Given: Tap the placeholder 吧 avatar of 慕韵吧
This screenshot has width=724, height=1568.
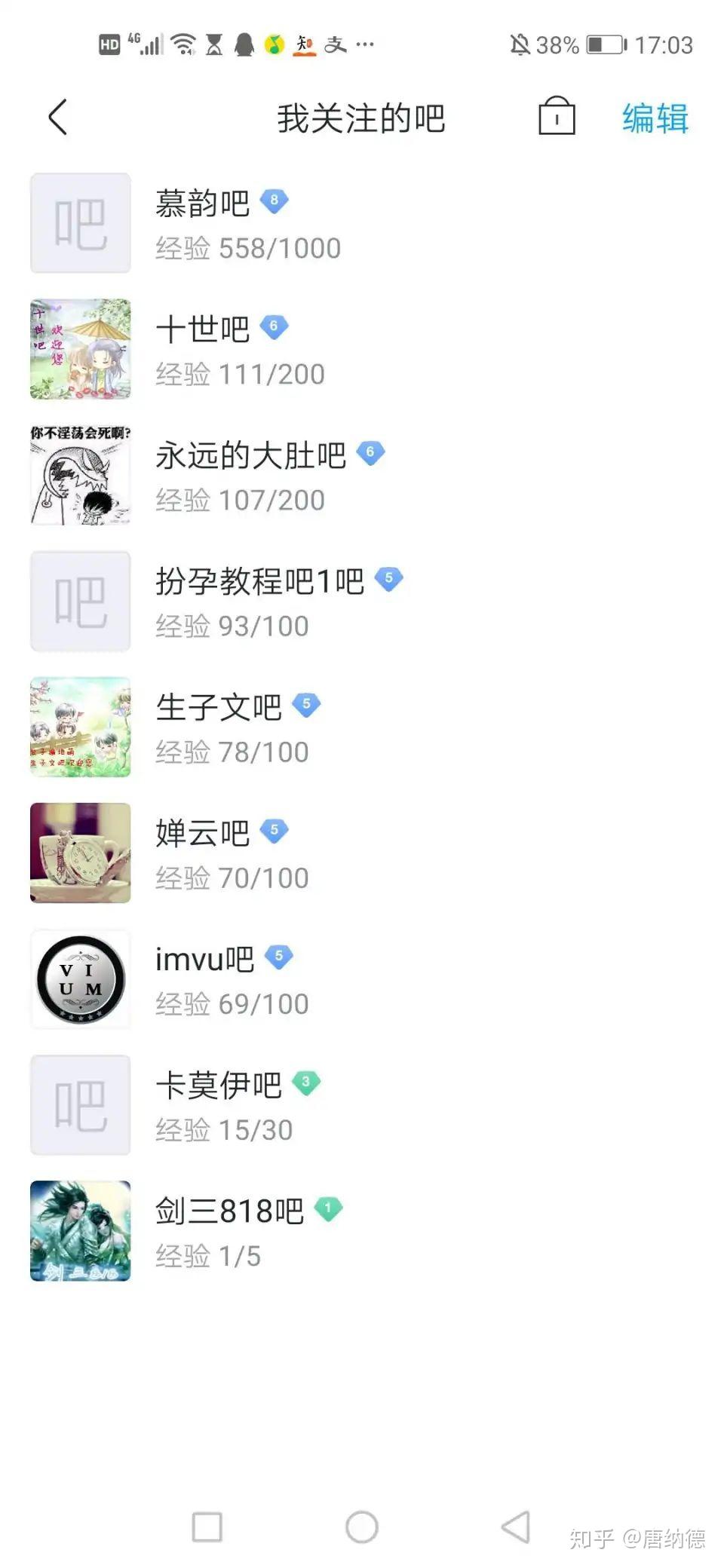Looking at the screenshot, I should pyautogui.click(x=80, y=223).
